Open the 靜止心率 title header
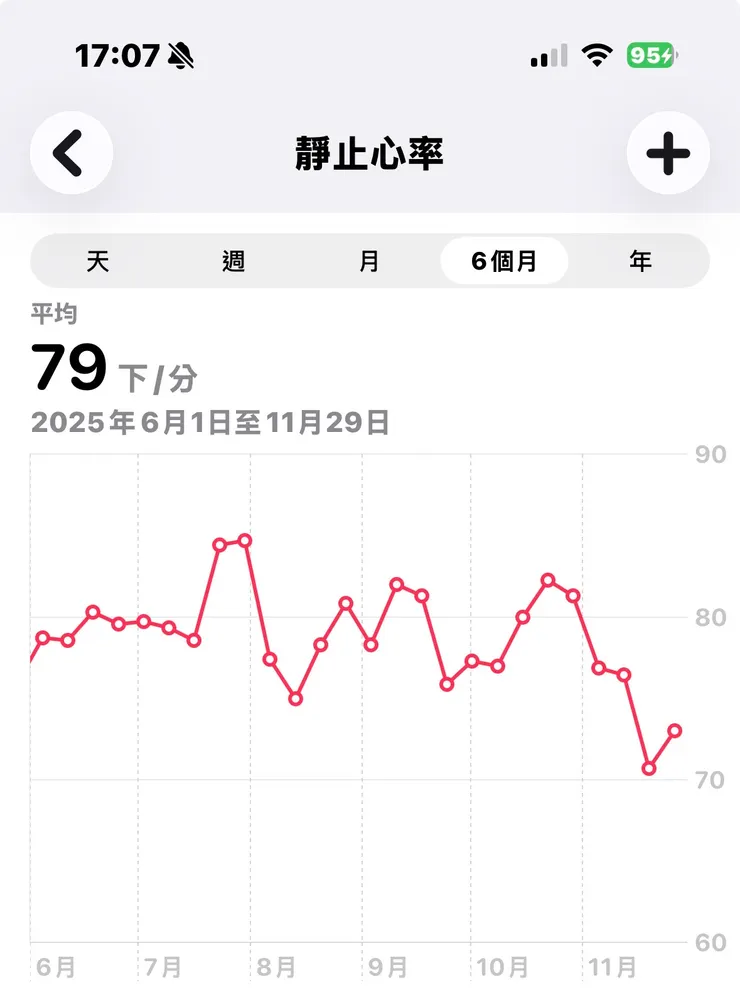740x1004 pixels. point(370,153)
